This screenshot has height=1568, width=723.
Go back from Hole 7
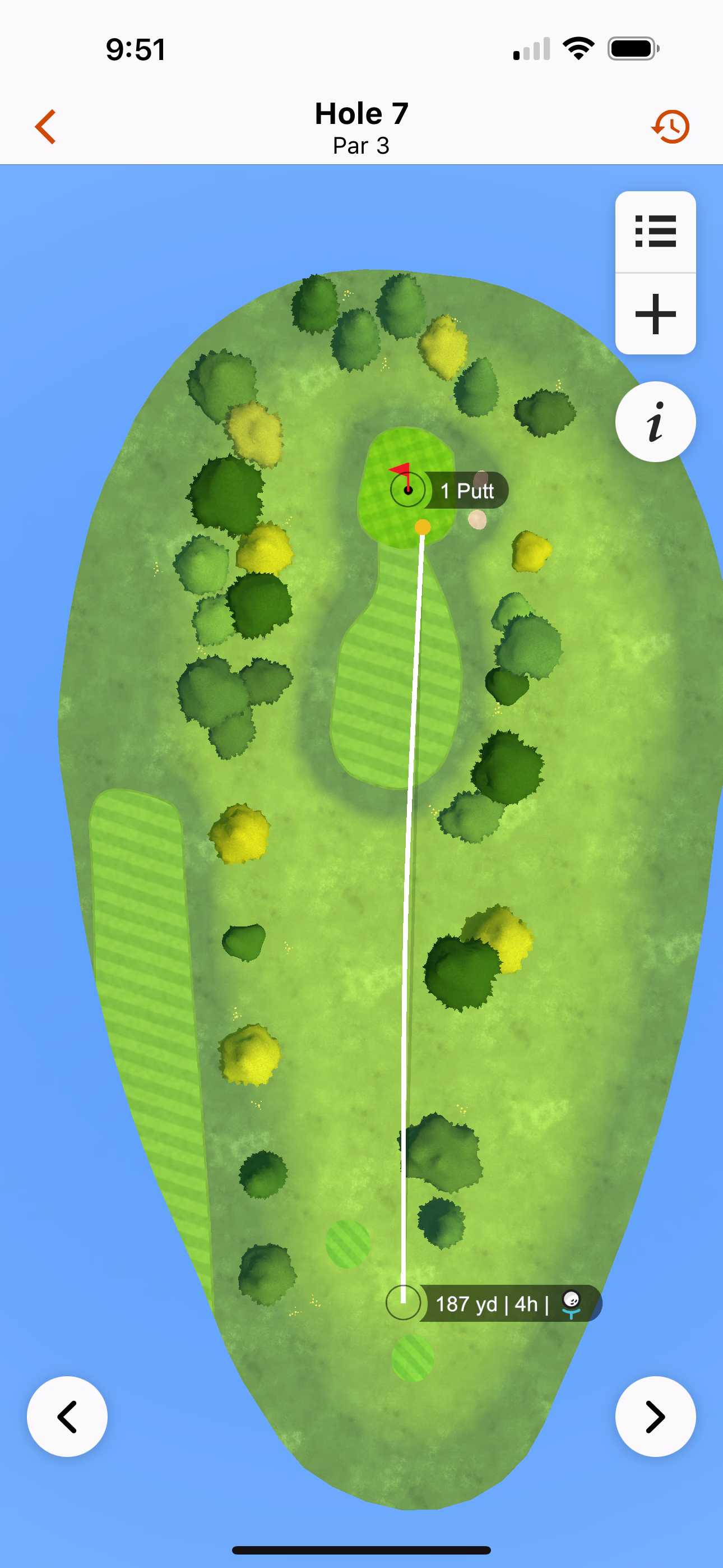pyautogui.click(x=45, y=127)
